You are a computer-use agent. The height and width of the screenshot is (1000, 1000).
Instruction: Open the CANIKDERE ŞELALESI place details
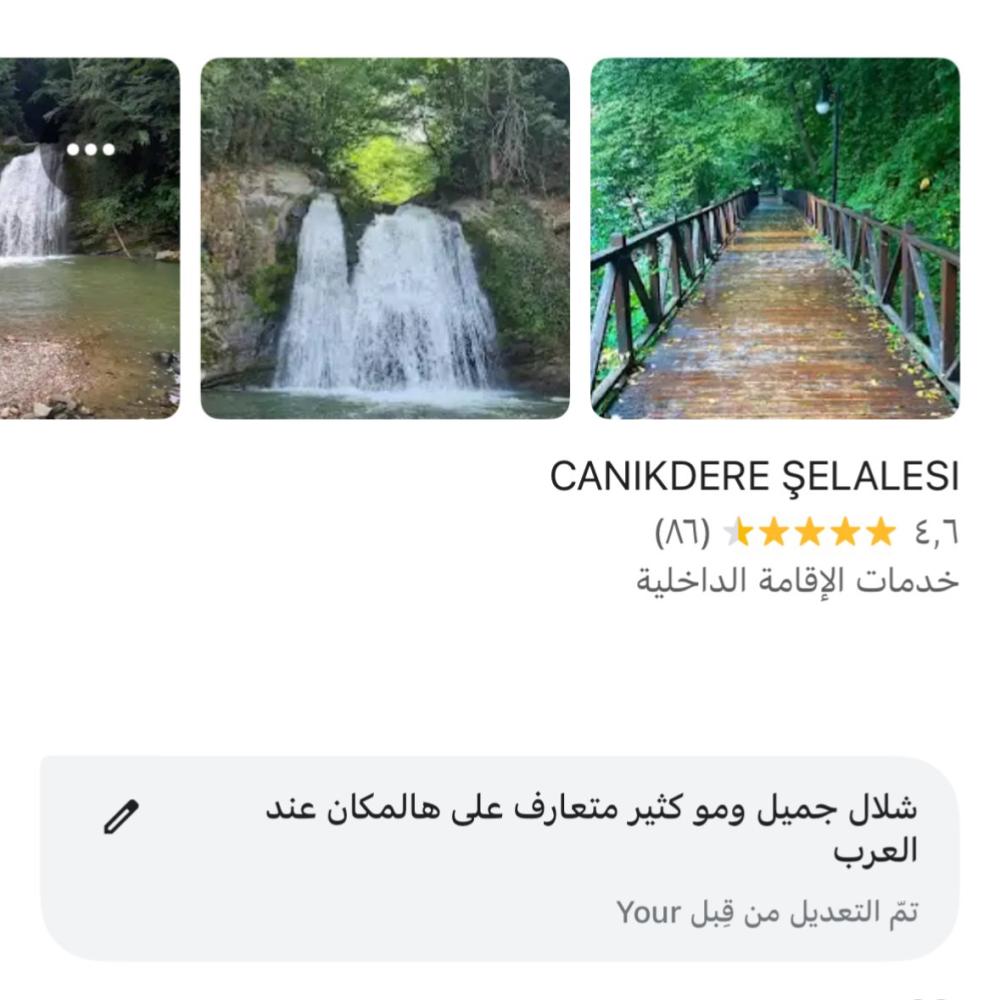(754, 477)
